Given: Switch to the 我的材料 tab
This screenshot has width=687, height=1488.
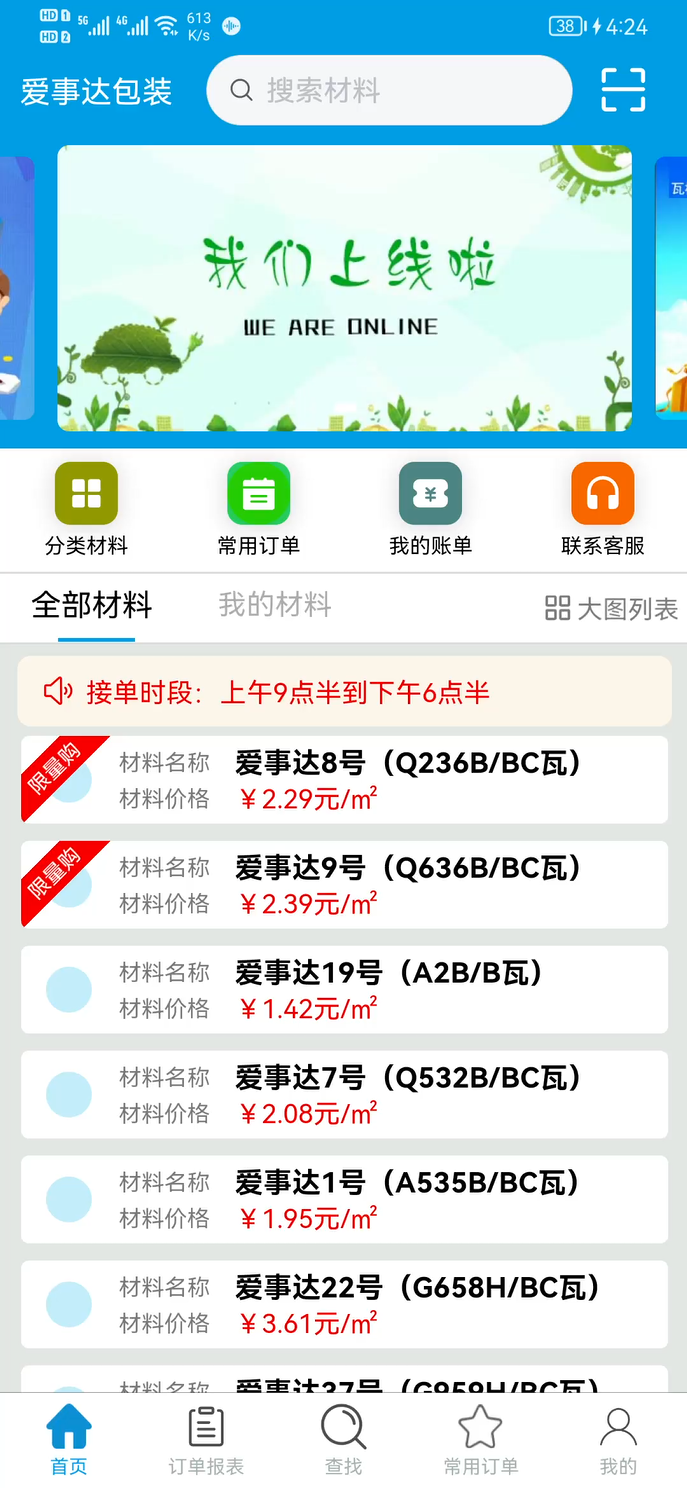Looking at the screenshot, I should 274,605.
